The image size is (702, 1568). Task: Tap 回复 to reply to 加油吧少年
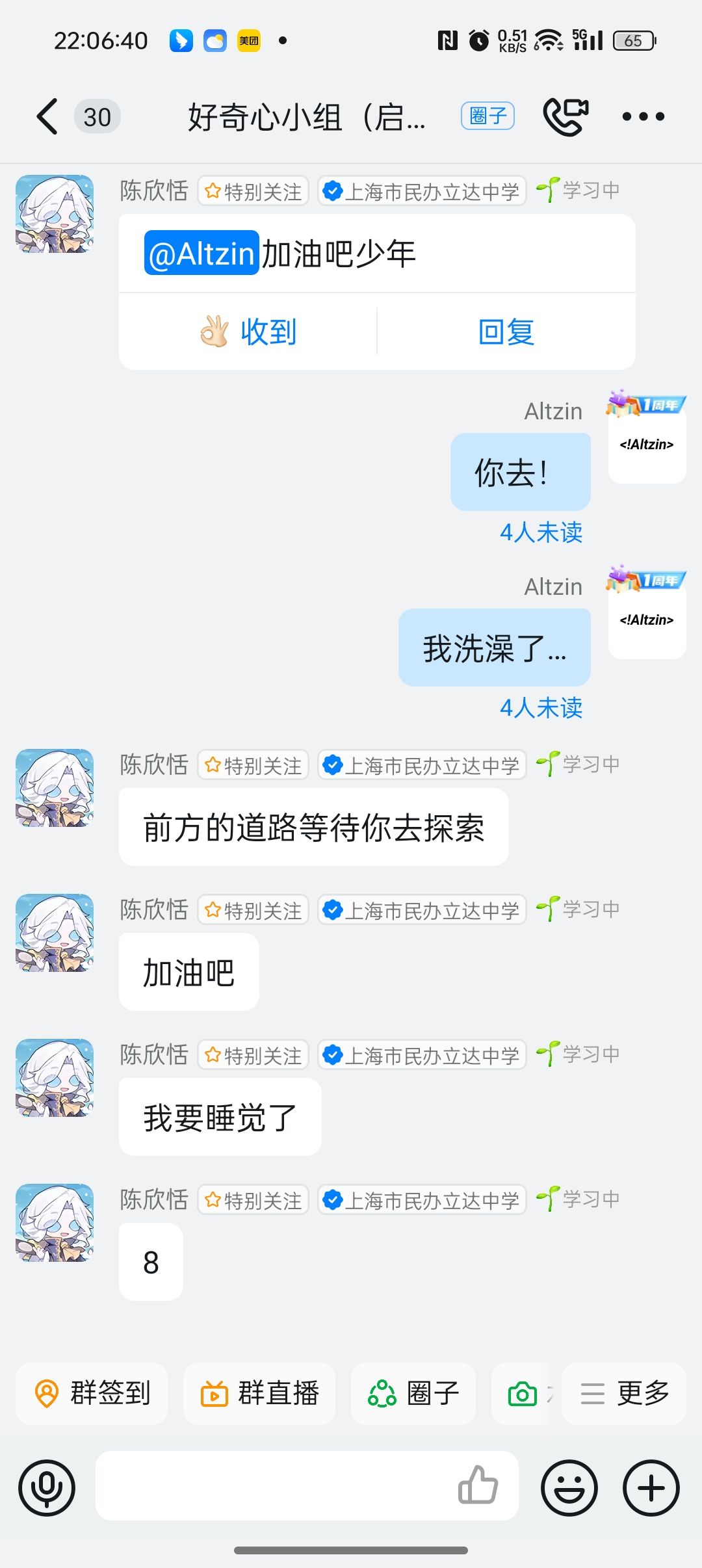pyautogui.click(x=506, y=332)
